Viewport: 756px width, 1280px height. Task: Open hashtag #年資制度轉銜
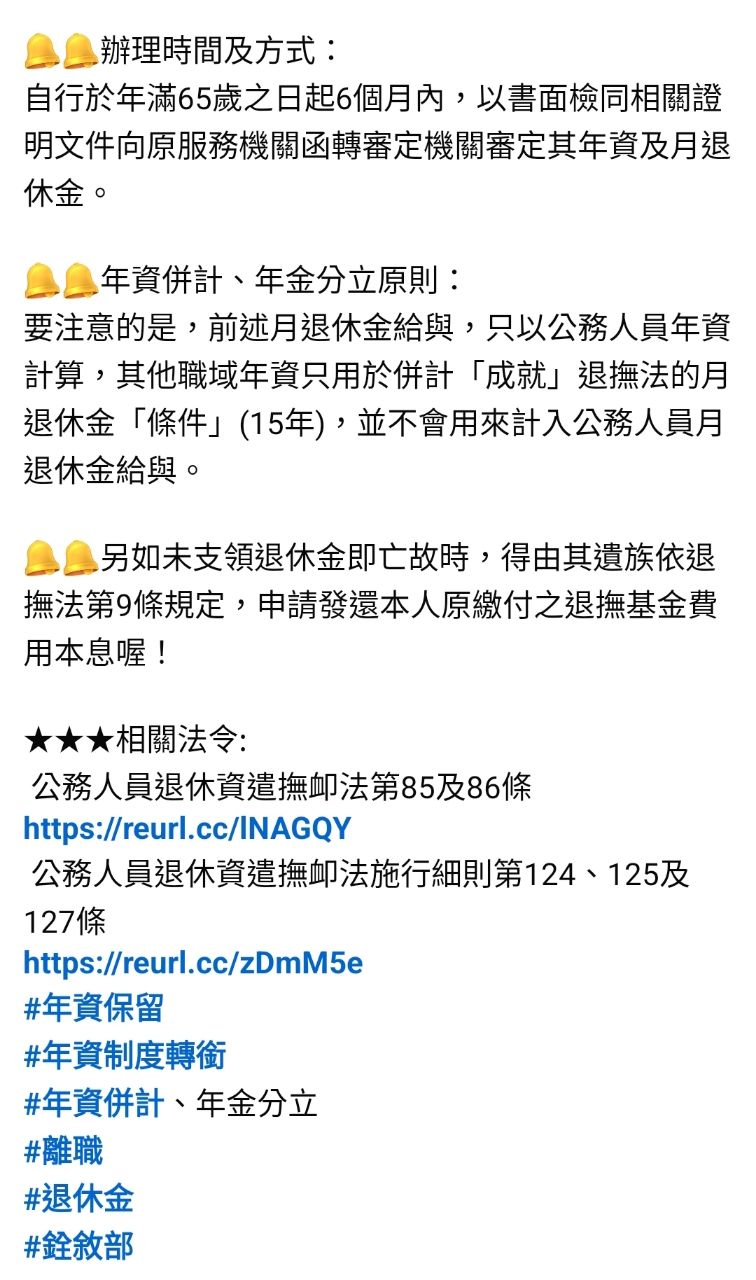(125, 1055)
